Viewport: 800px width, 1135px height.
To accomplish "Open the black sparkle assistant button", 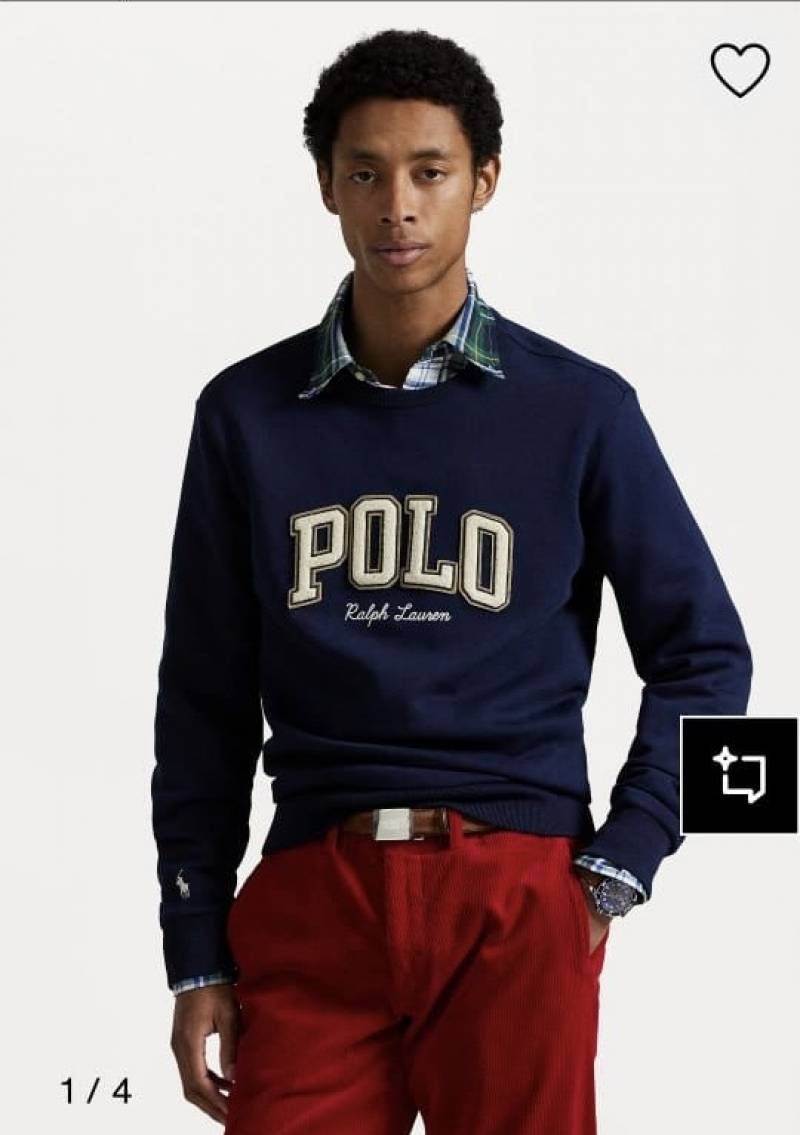I will click(739, 775).
